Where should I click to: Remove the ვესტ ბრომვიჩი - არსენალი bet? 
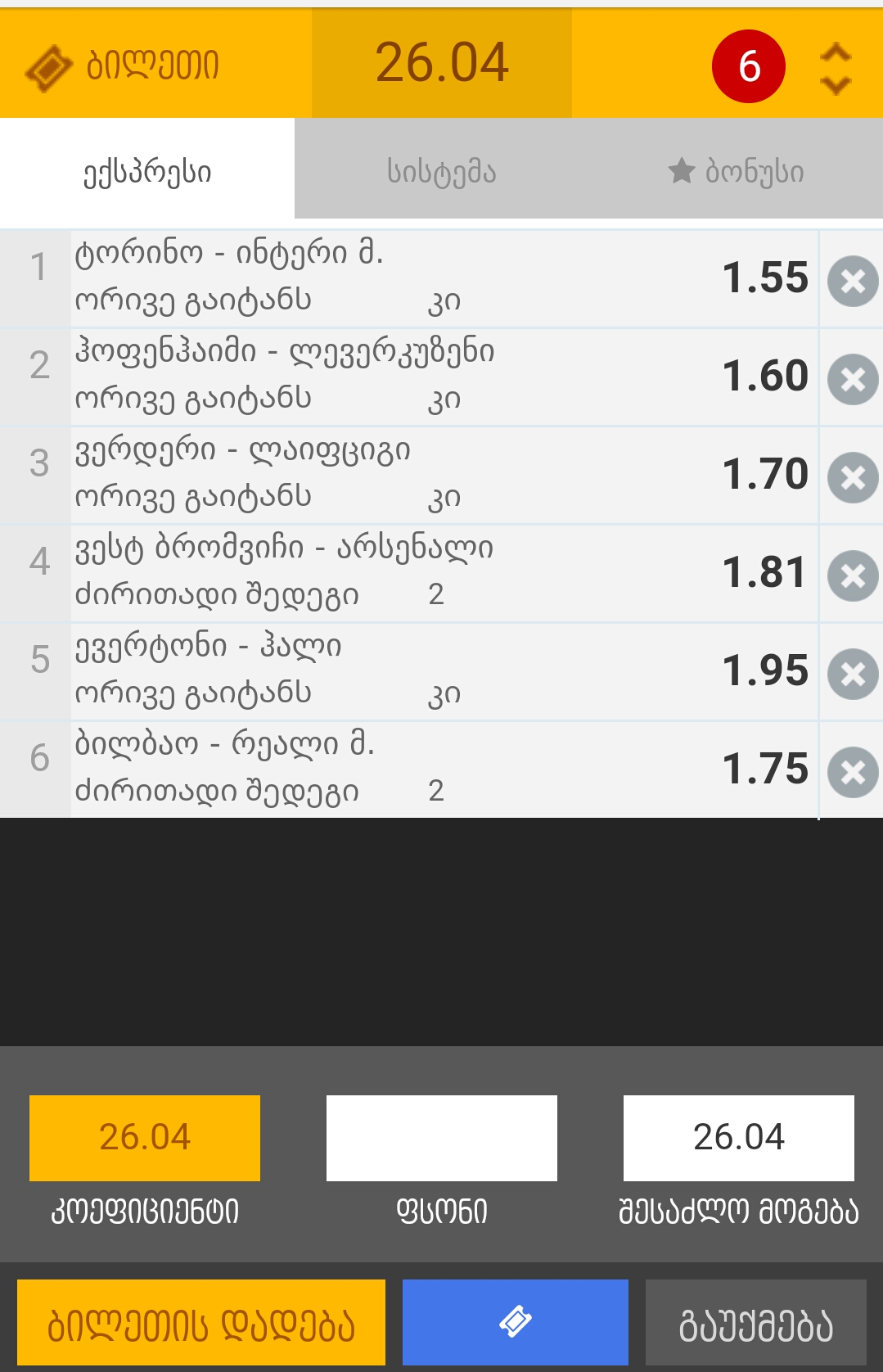click(x=853, y=576)
